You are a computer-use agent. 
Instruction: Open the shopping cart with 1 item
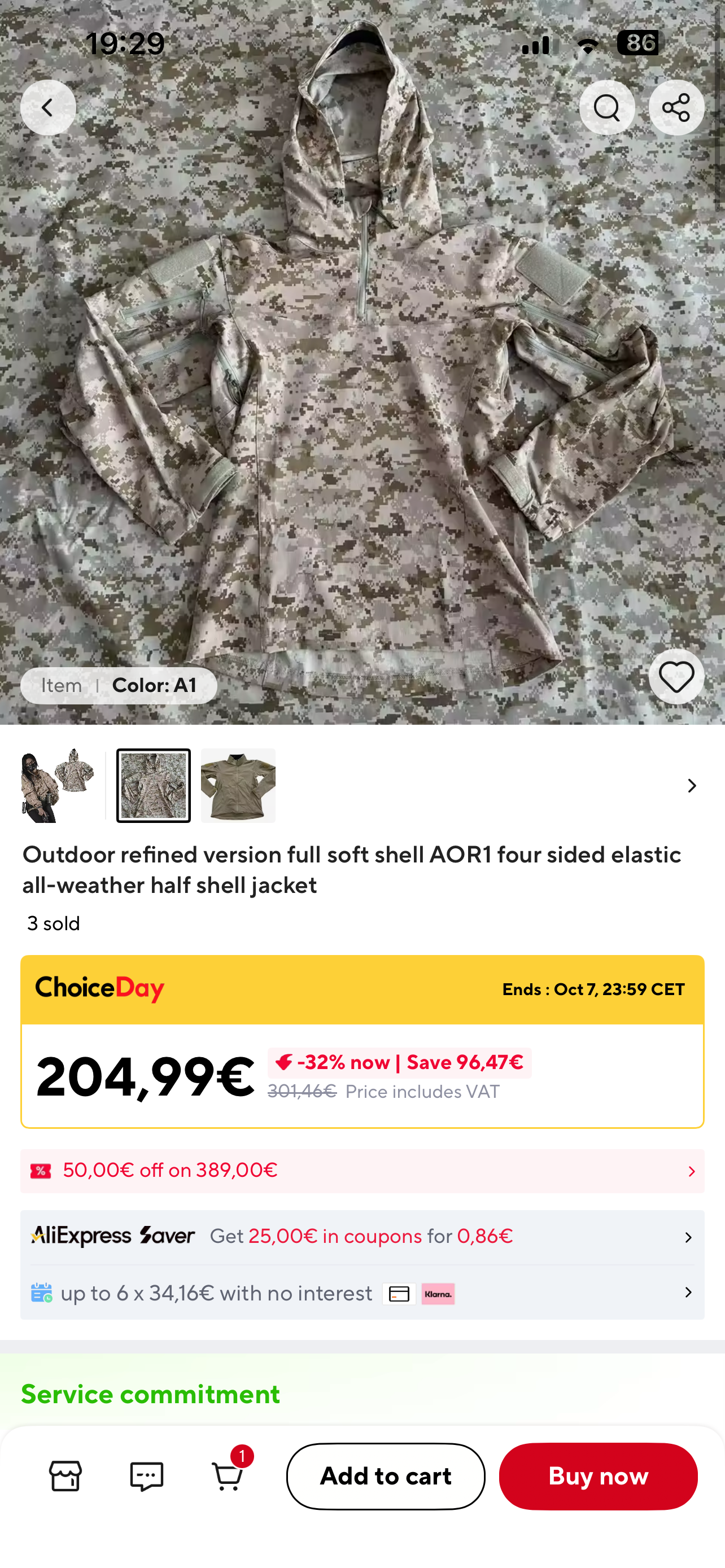coord(228,1475)
